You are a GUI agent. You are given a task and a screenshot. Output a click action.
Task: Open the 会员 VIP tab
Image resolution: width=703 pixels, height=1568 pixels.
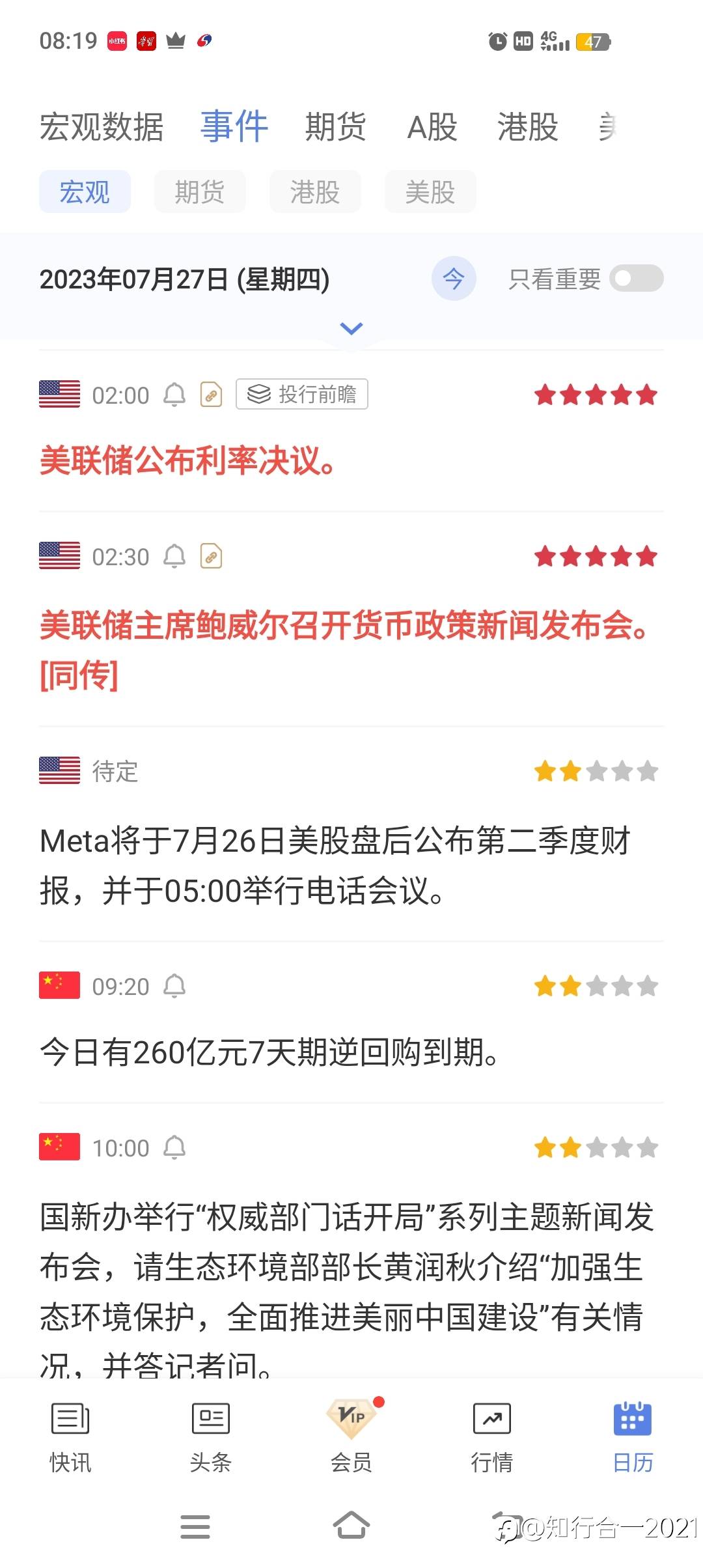(x=351, y=1437)
